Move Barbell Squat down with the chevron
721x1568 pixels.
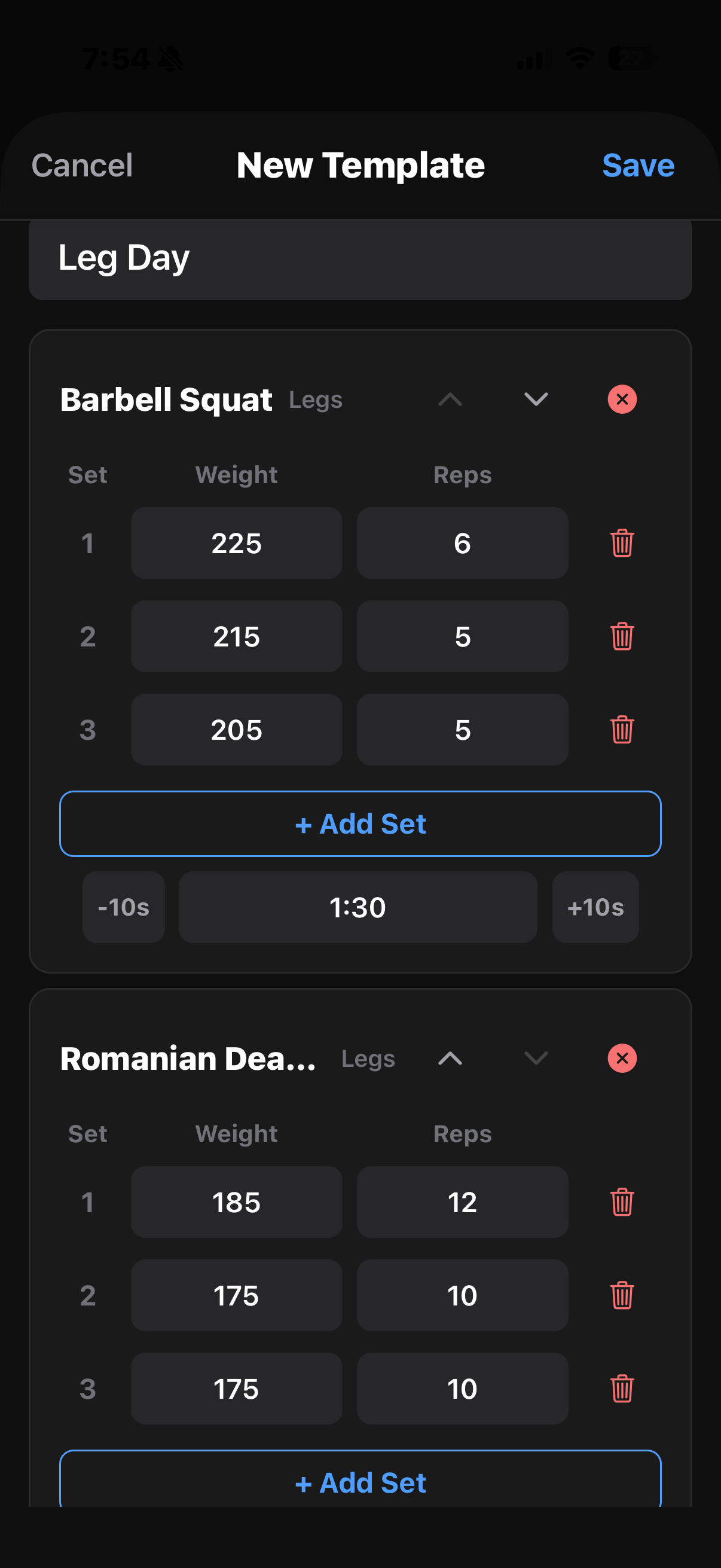click(x=536, y=399)
